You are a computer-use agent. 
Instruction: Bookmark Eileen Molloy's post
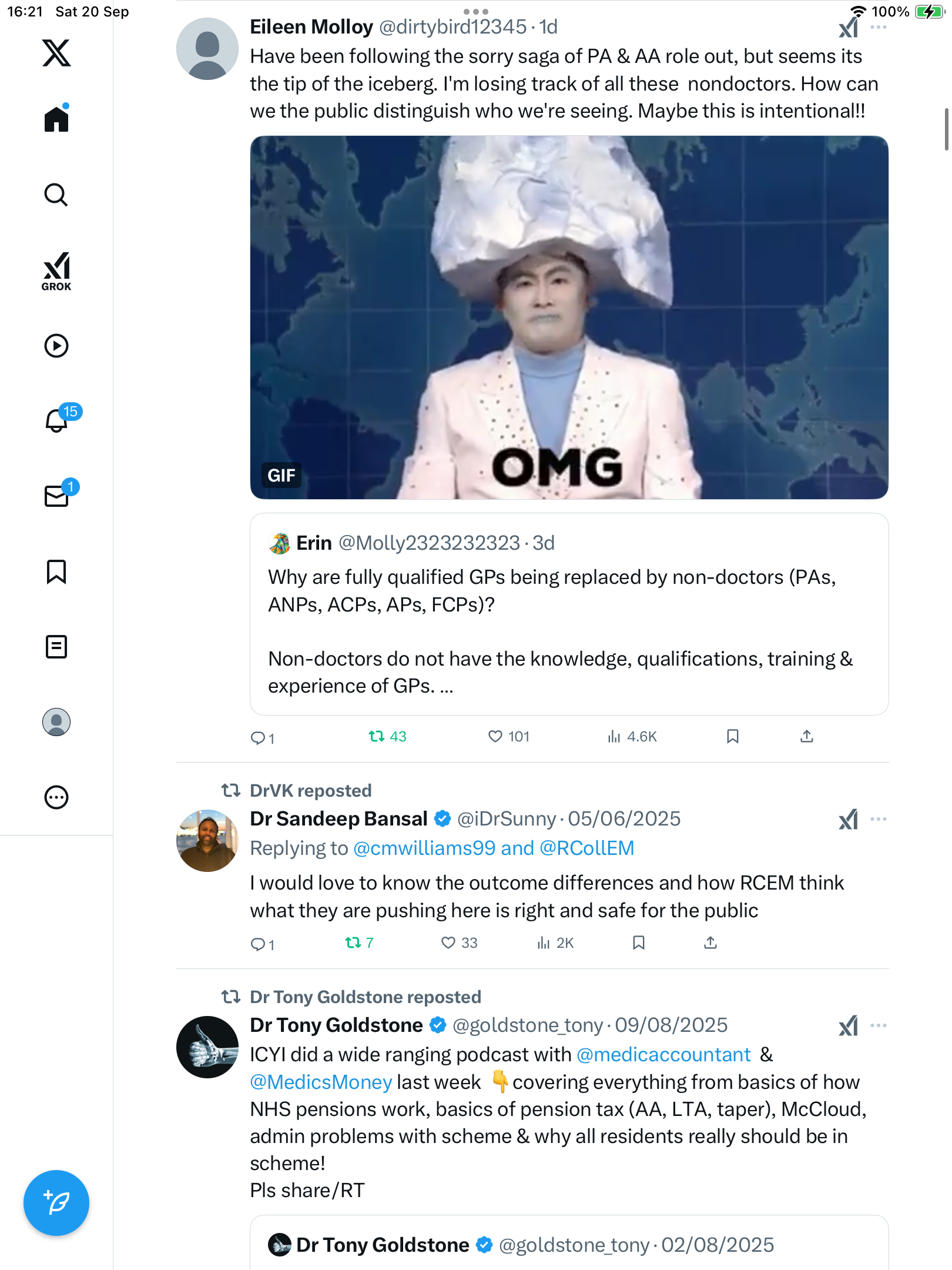point(732,736)
